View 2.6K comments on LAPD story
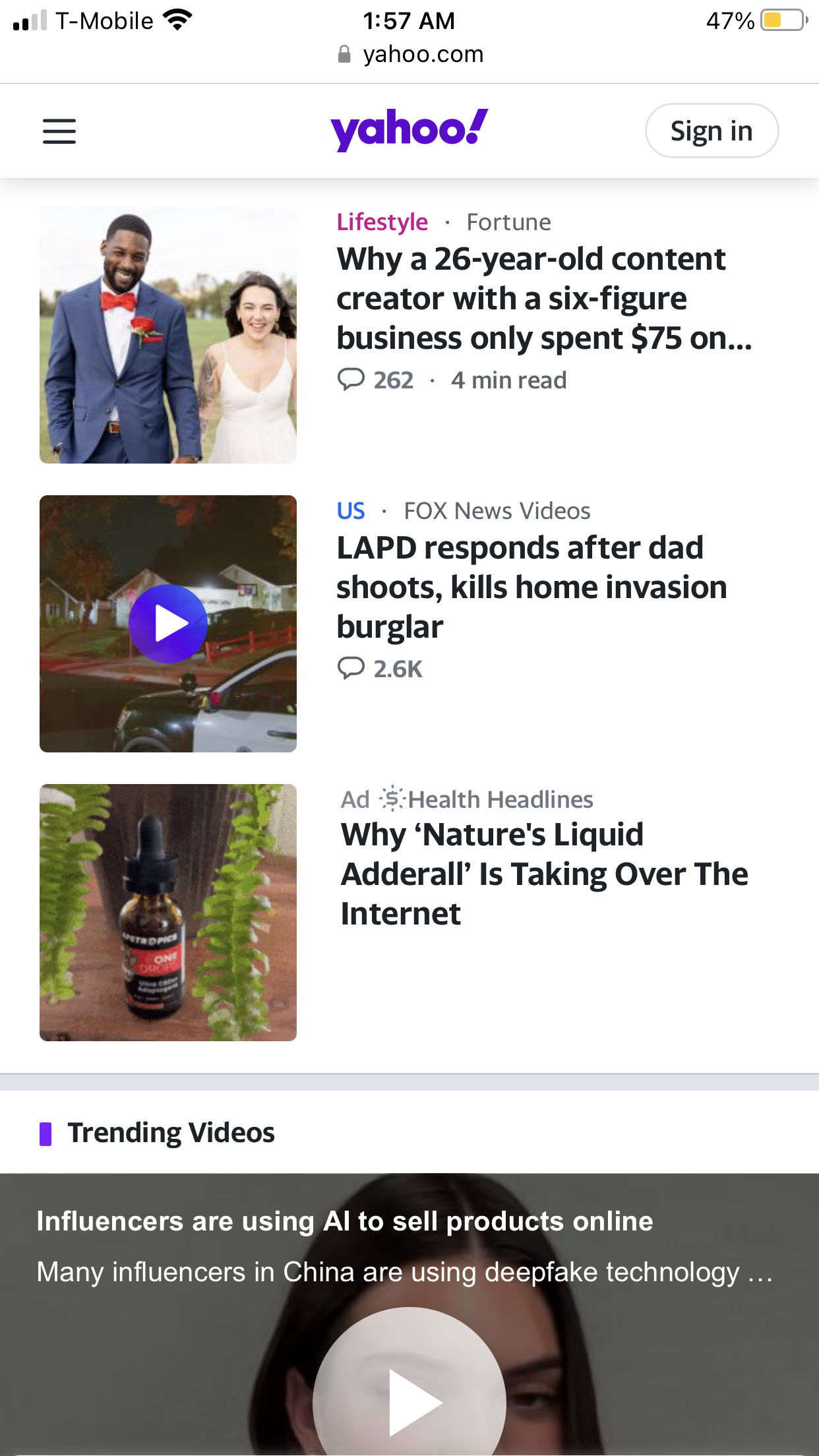 coord(380,669)
